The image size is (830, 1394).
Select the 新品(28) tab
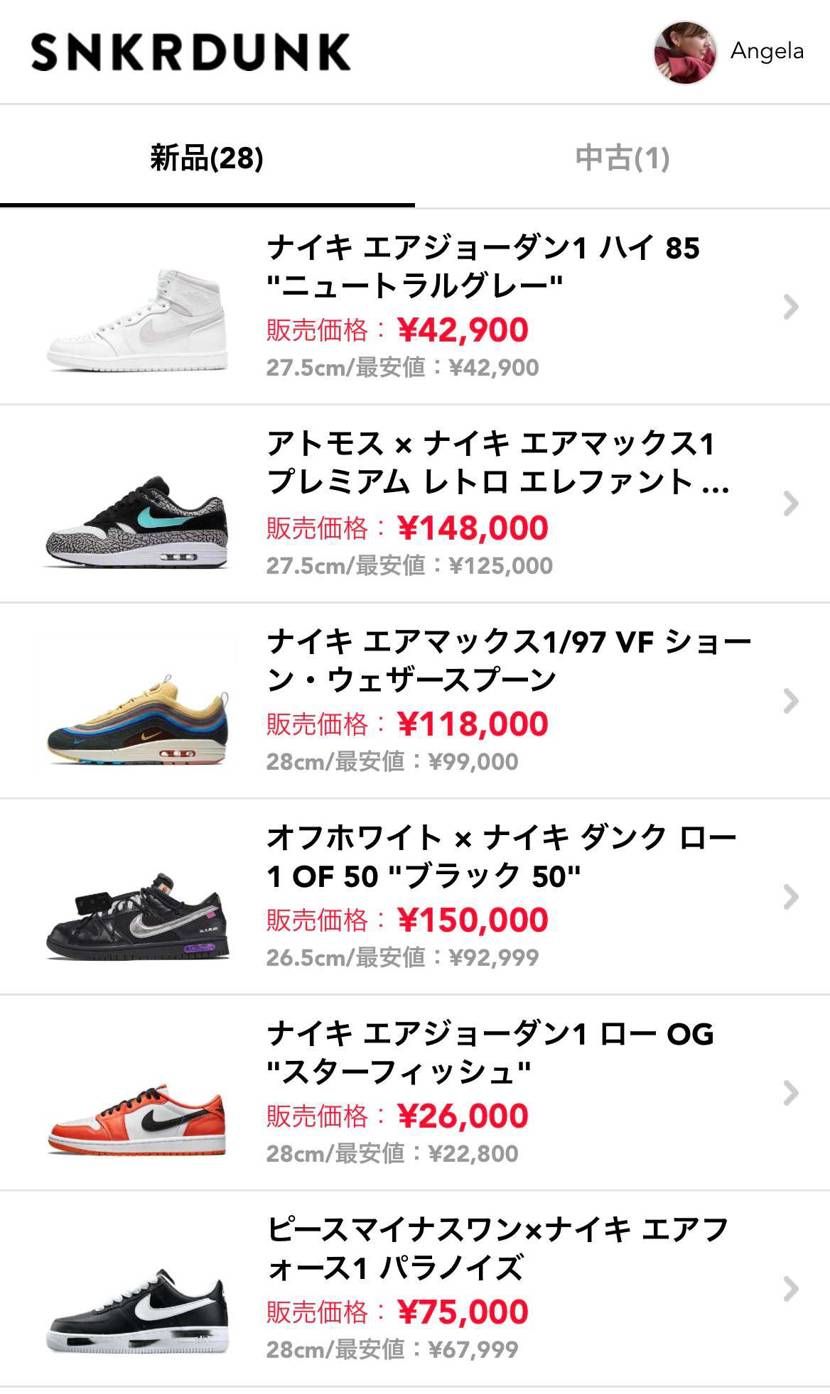[x=207, y=157]
